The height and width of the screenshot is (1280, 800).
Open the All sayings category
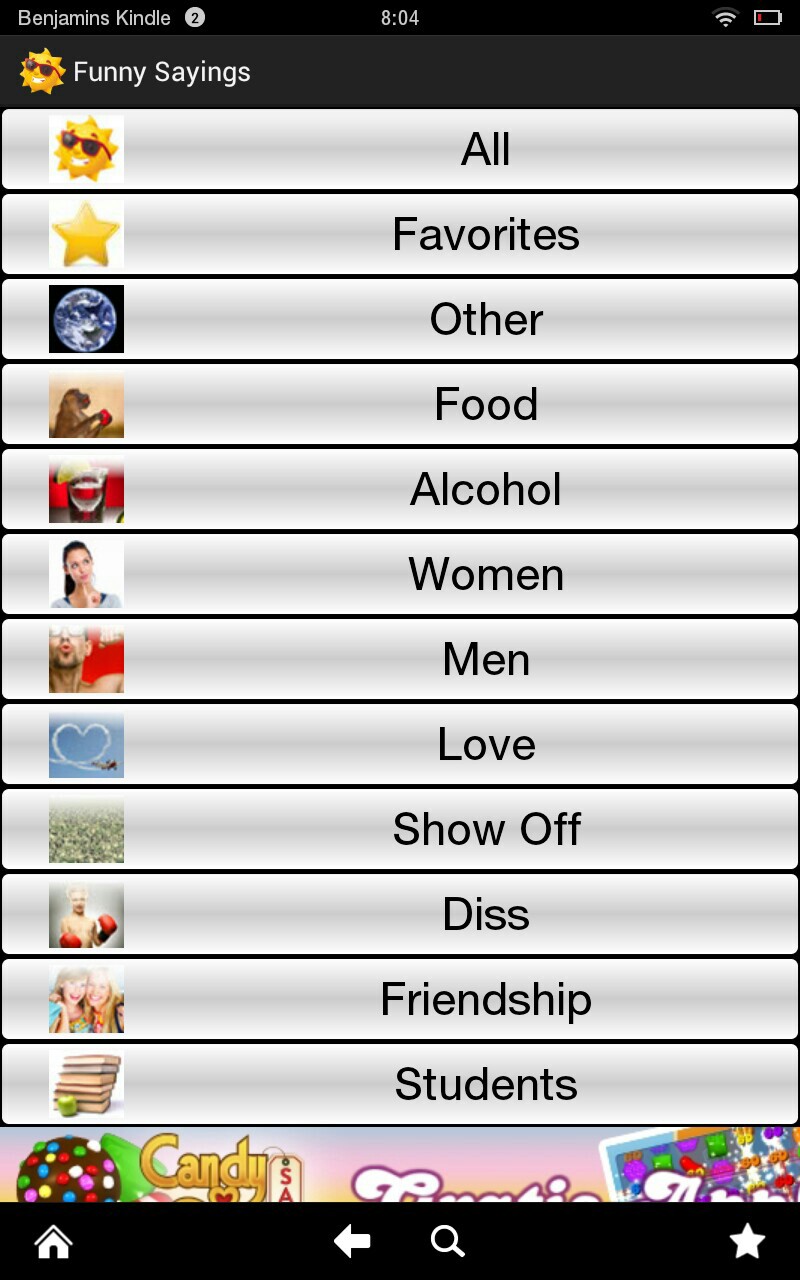point(400,149)
